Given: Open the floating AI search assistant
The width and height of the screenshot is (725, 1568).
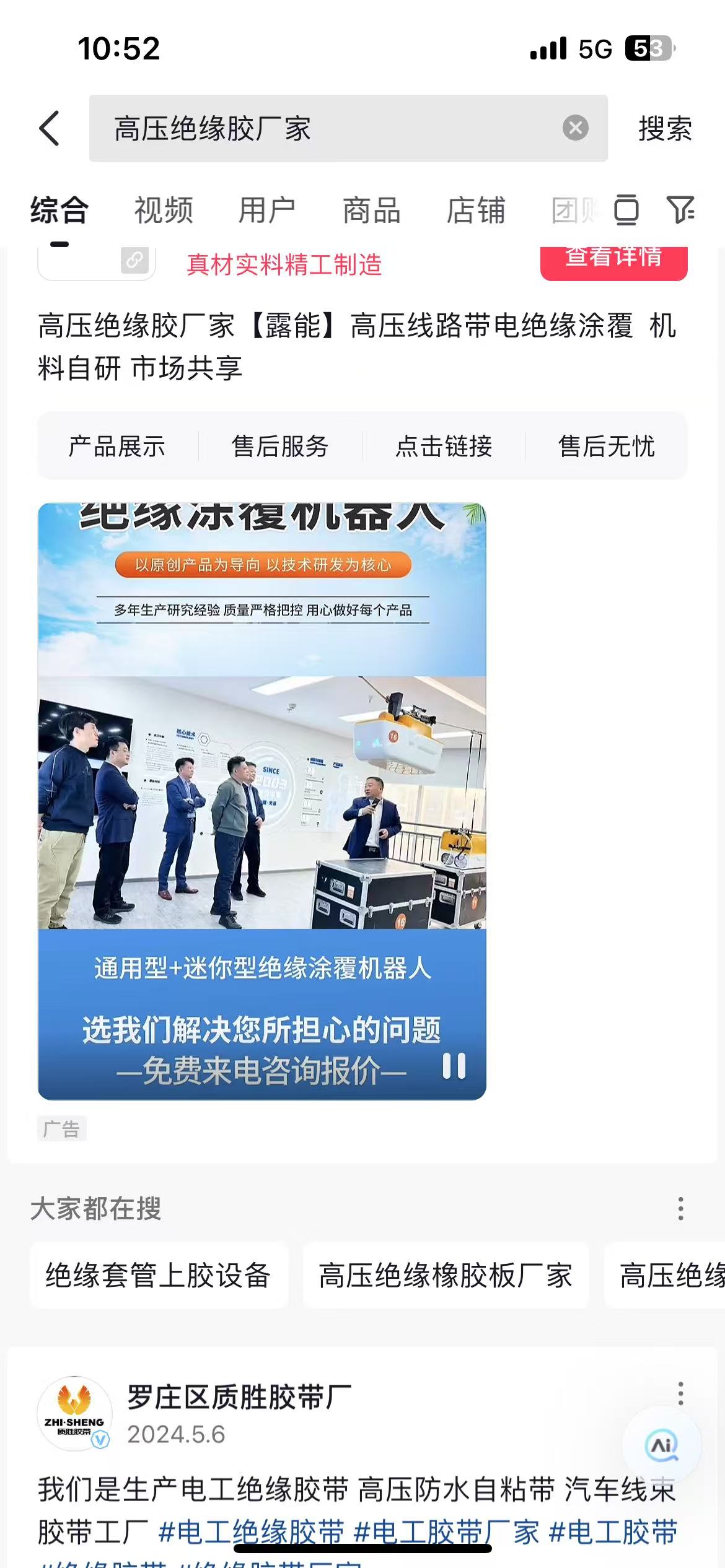Looking at the screenshot, I should (661, 1446).
